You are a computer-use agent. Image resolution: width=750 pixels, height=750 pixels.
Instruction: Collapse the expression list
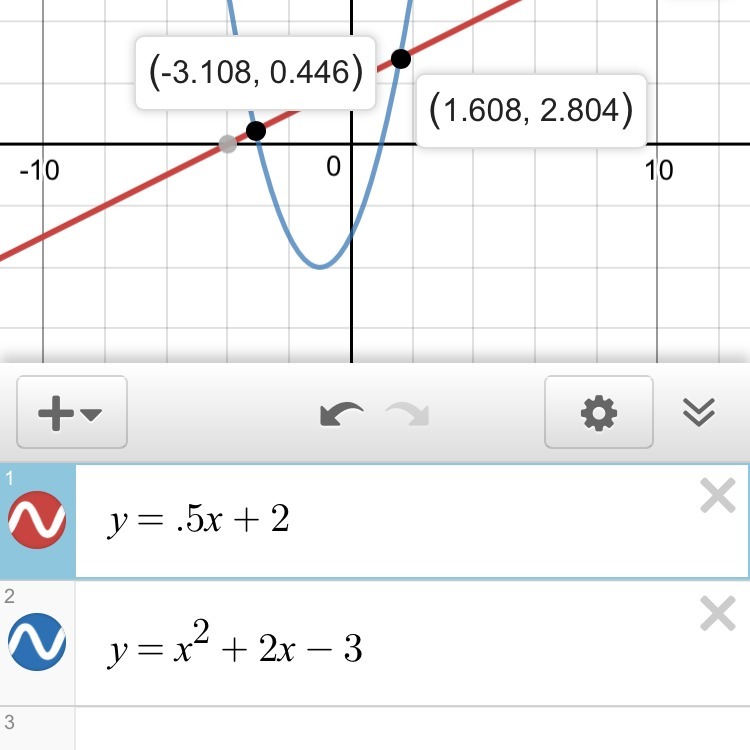pos(699,412)
